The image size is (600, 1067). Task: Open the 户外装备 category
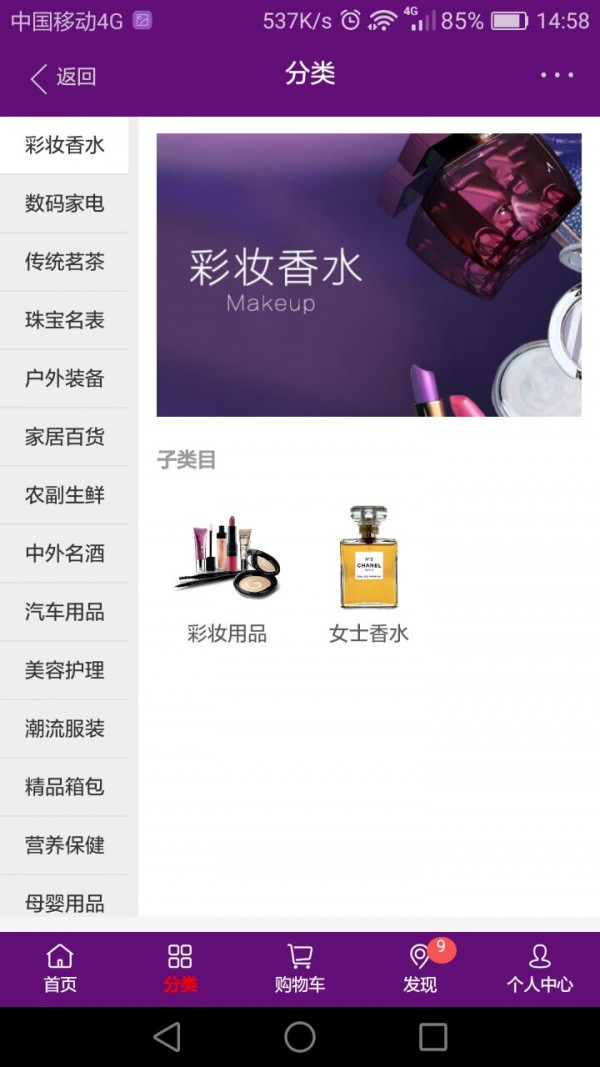65,379
